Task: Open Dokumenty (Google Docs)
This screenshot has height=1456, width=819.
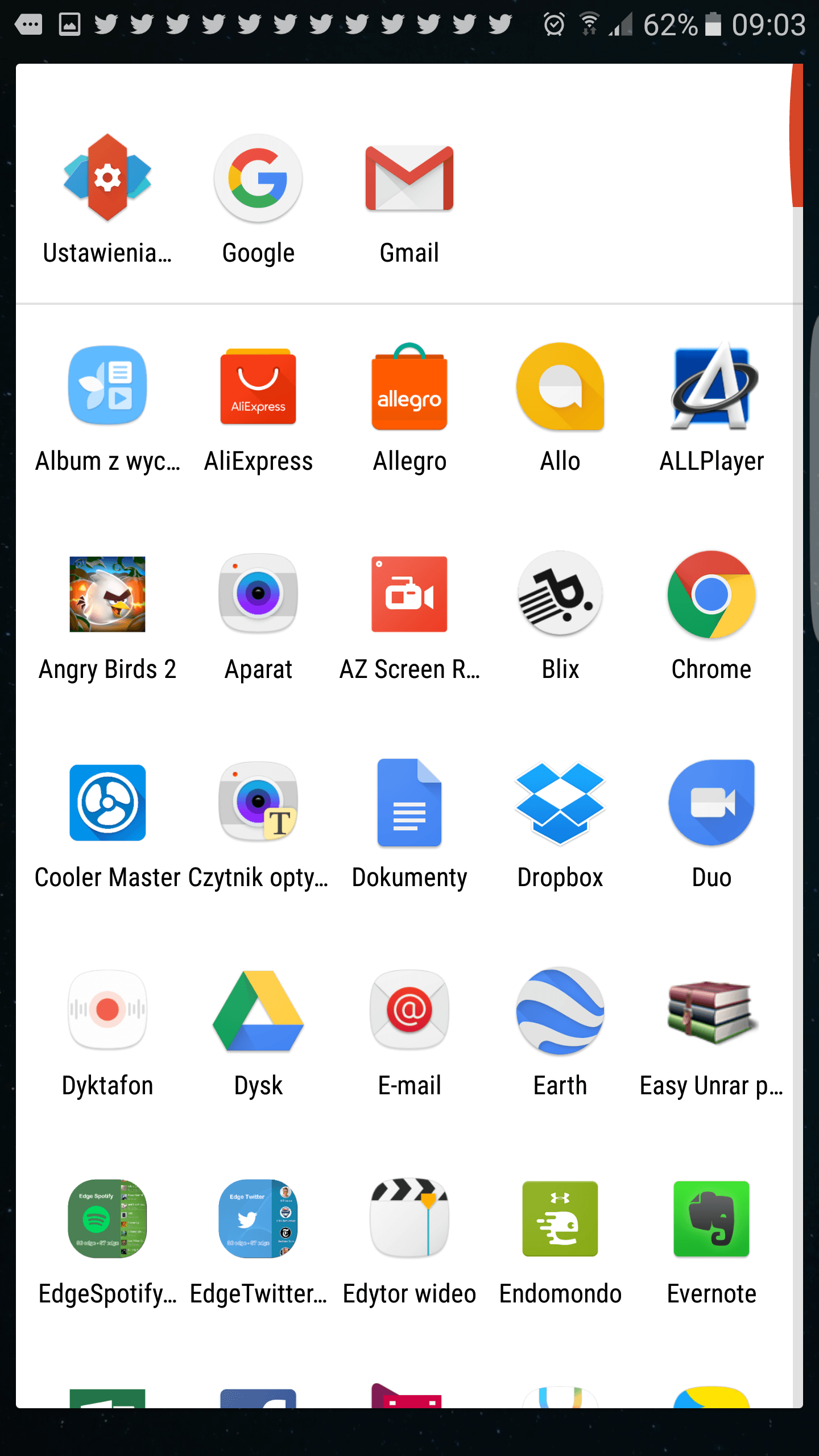Action: pos(409,803)
